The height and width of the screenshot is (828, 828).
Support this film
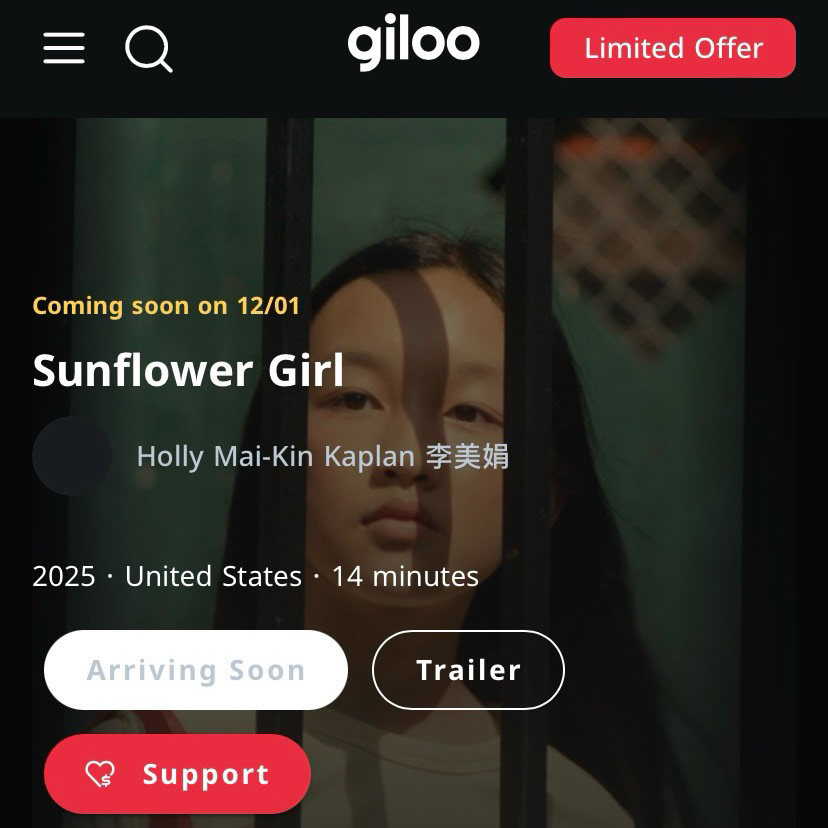click(x=177, y=774)
